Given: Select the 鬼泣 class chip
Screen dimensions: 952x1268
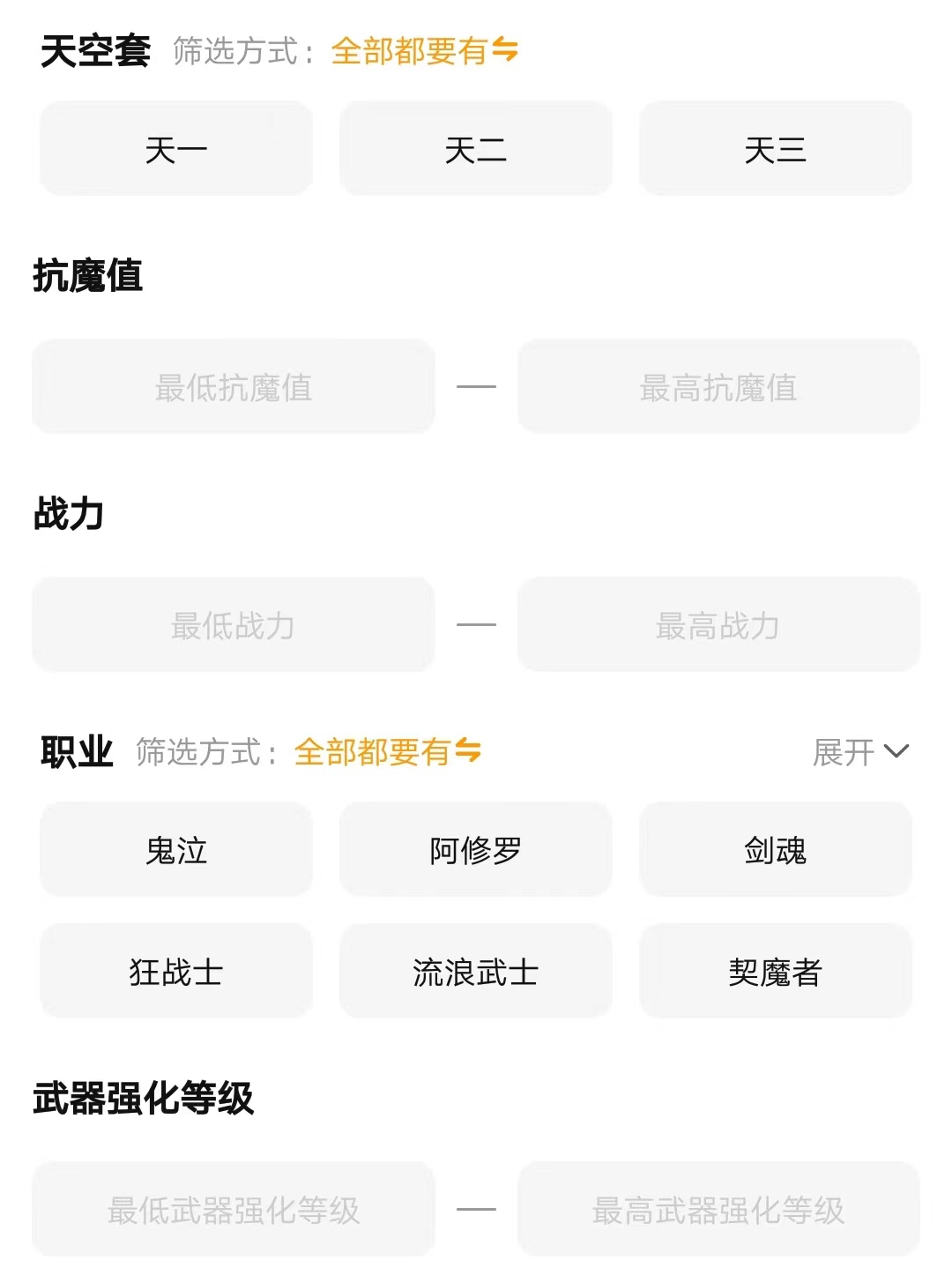Looking at the screenshot, I should click(176, 850).
